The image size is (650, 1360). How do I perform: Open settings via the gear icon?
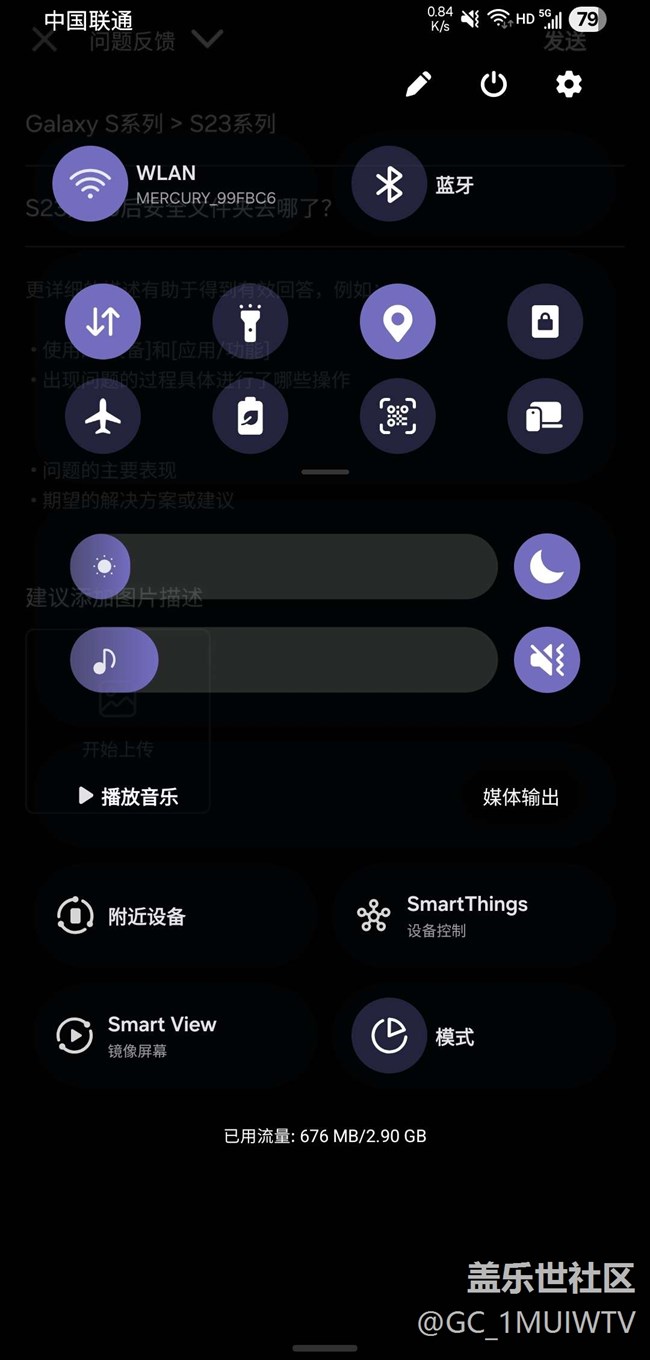(569, 84)
